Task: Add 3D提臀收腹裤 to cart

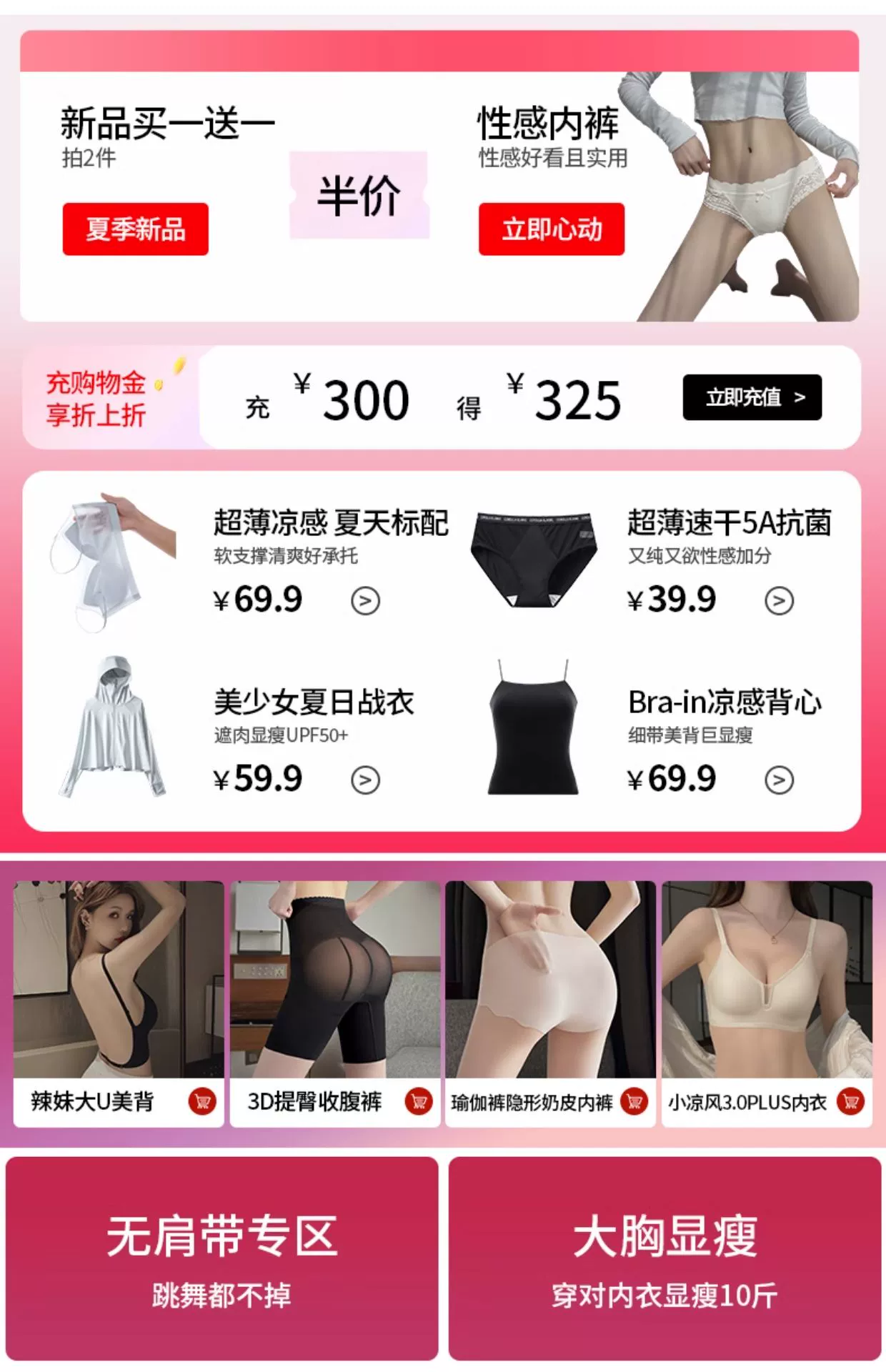Action: coord(418,1101)
